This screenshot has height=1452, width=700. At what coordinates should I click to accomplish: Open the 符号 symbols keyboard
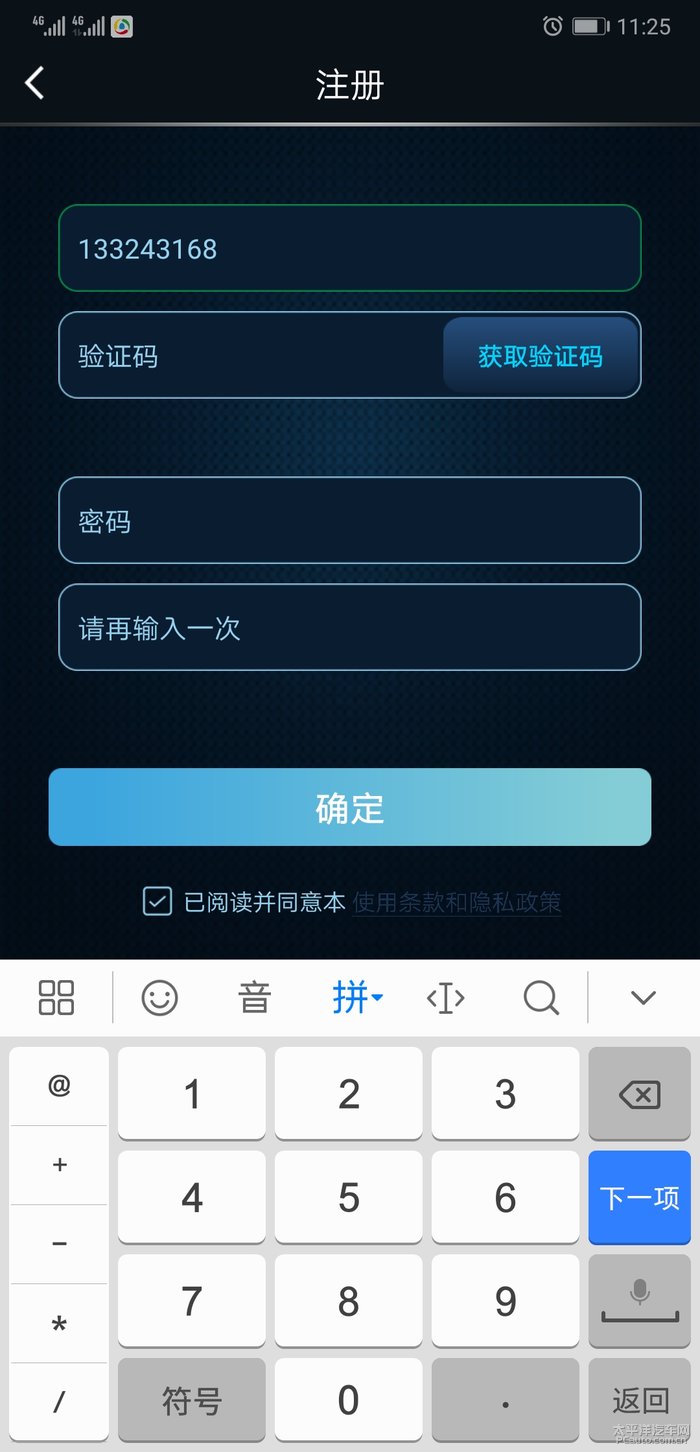tap(192, 1401)
